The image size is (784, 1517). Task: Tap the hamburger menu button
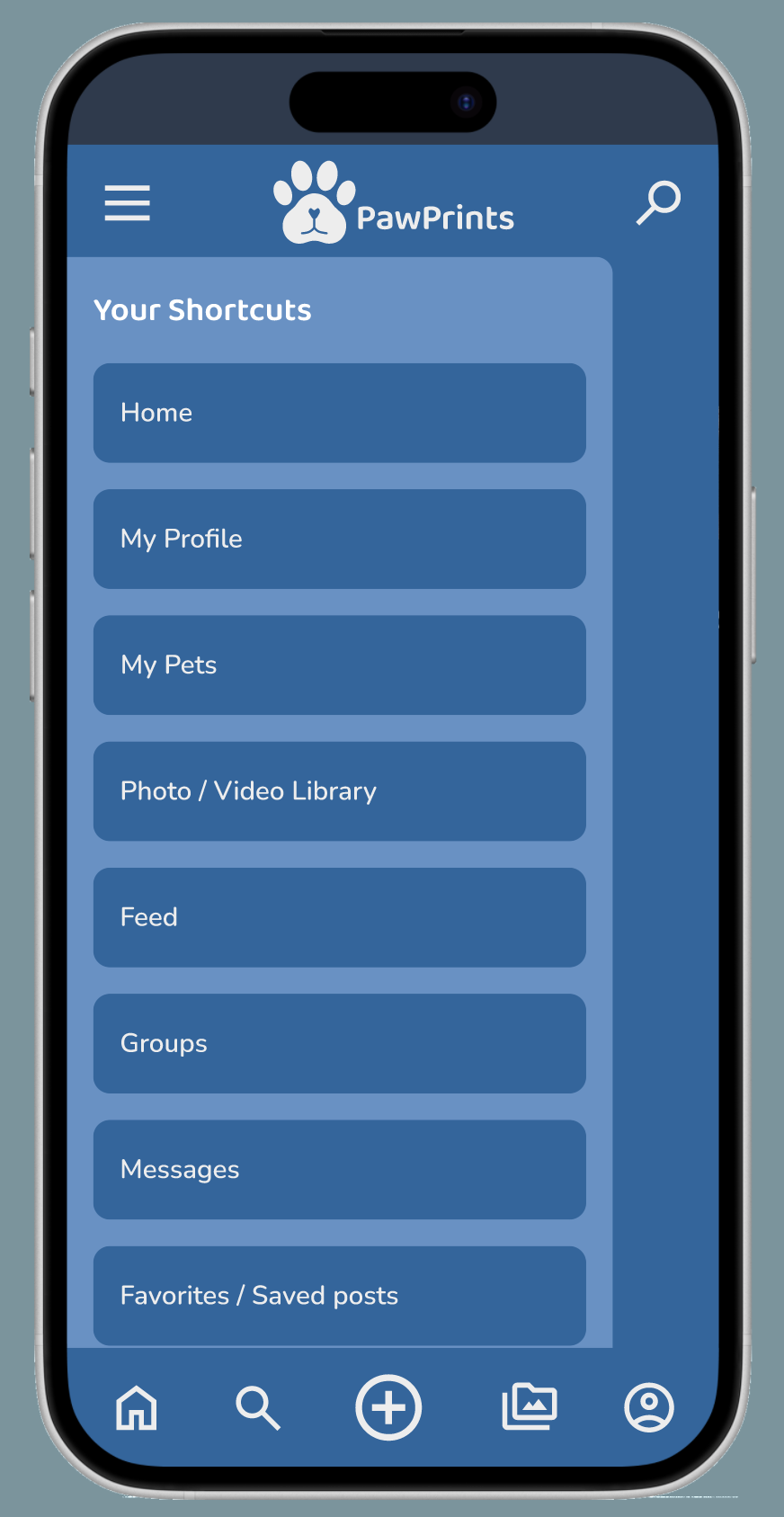127,202
